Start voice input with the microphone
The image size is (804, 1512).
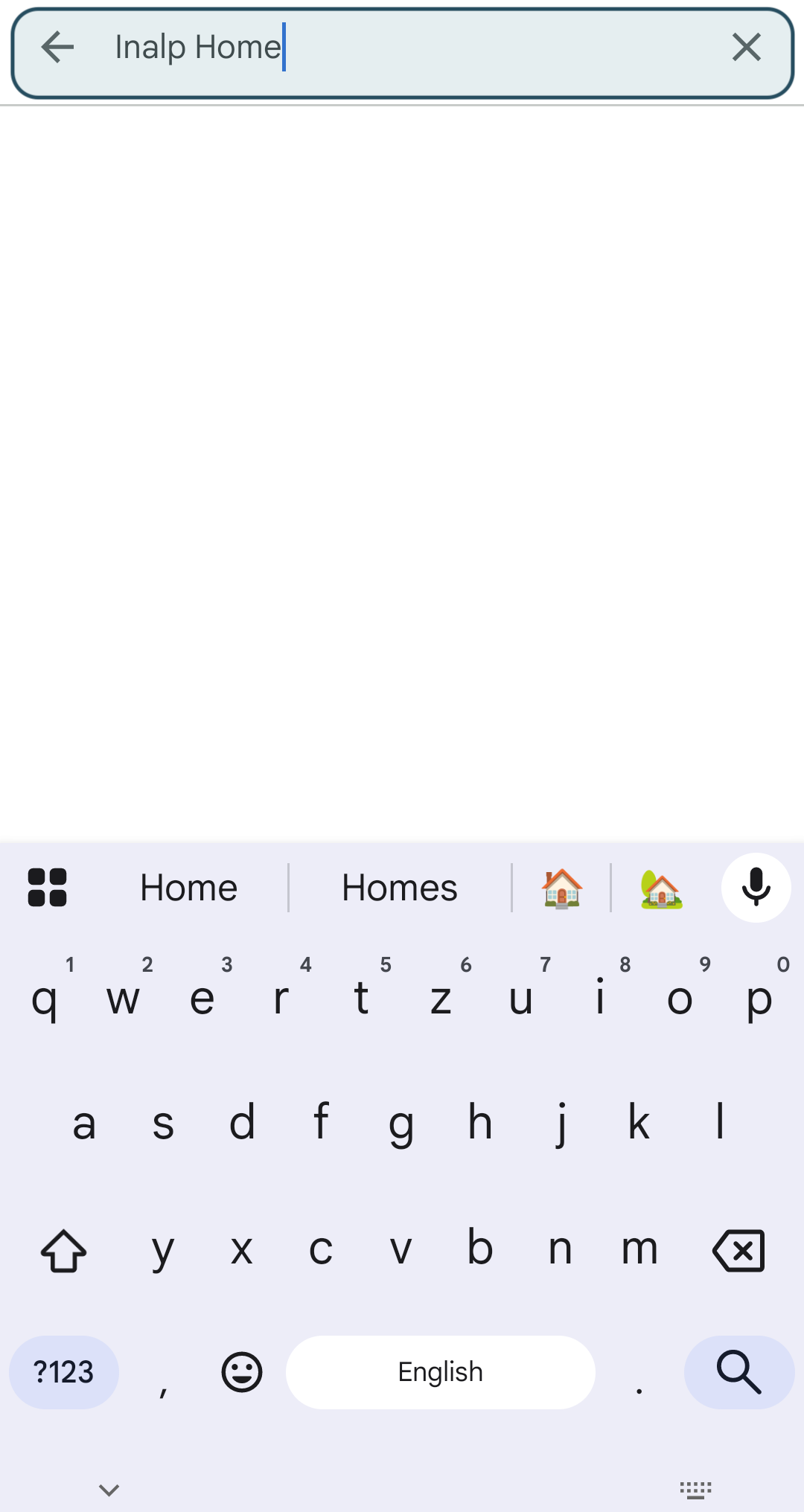756,888
